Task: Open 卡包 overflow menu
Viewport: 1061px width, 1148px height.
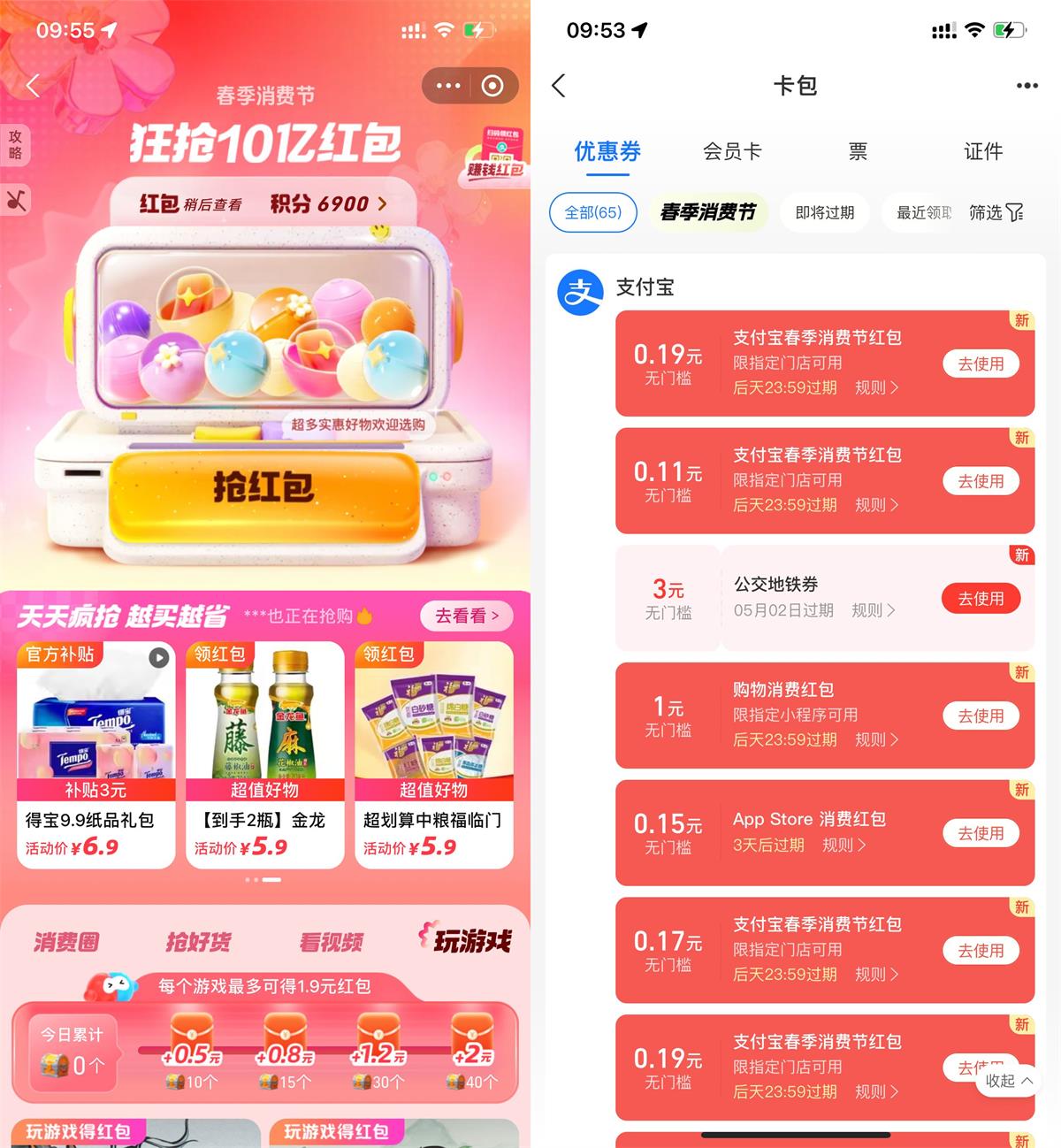Action: 1027,86
